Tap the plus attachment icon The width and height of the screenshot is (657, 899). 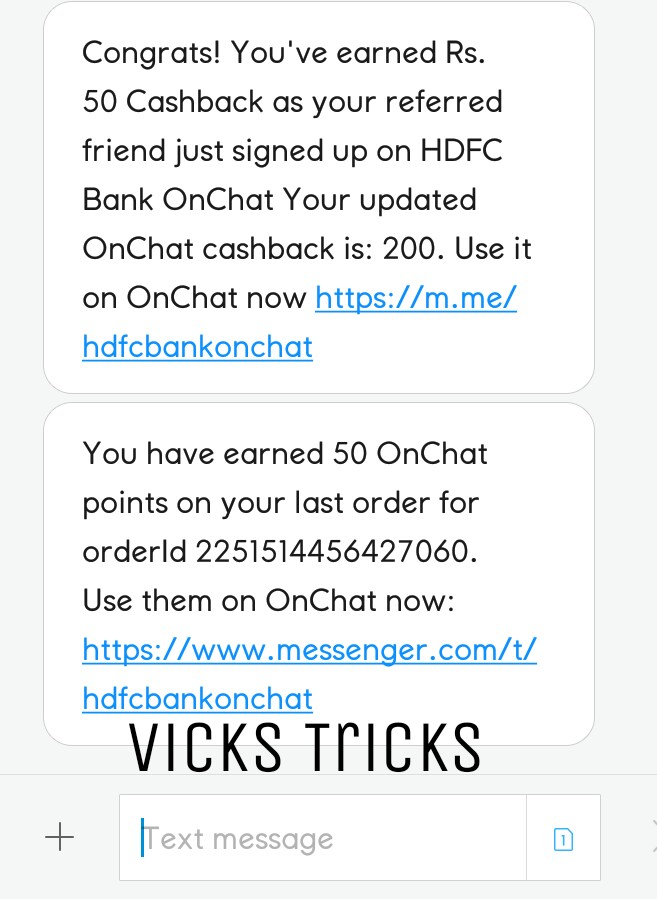pyautogui.click(x=60, y=837)
